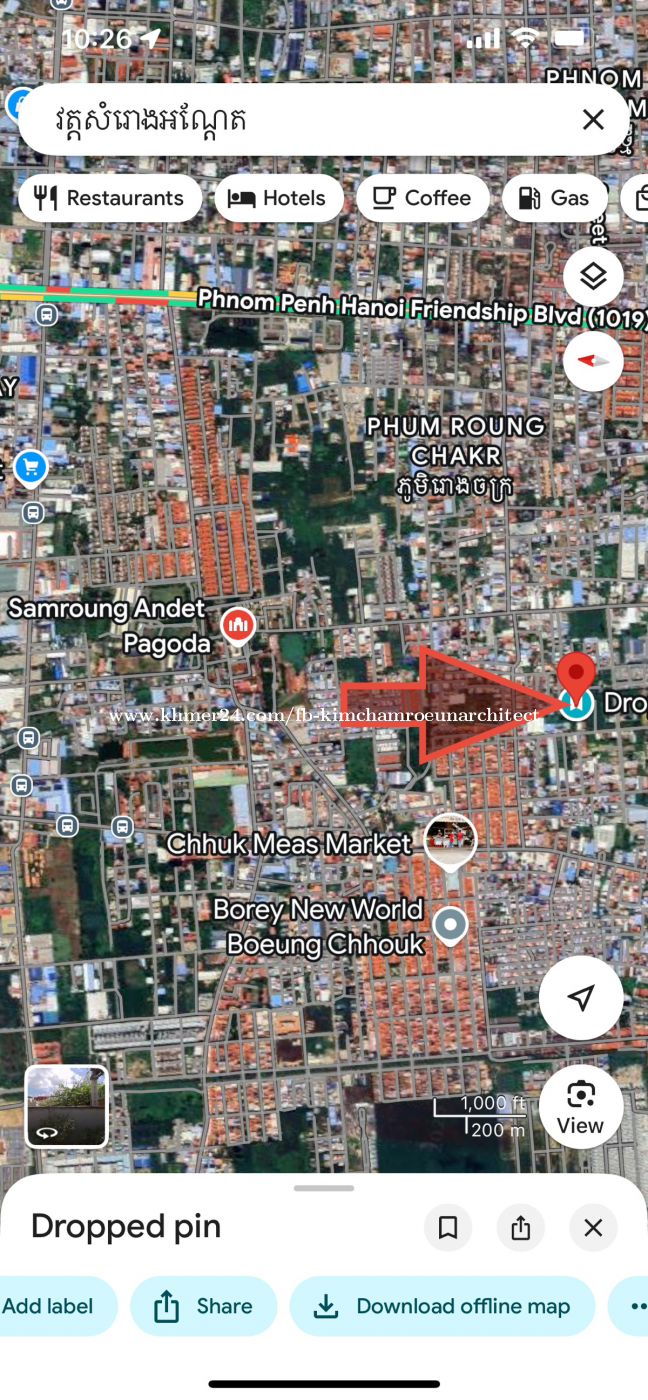
Task: Open the map layers button
Action: (x=593, y=276)
